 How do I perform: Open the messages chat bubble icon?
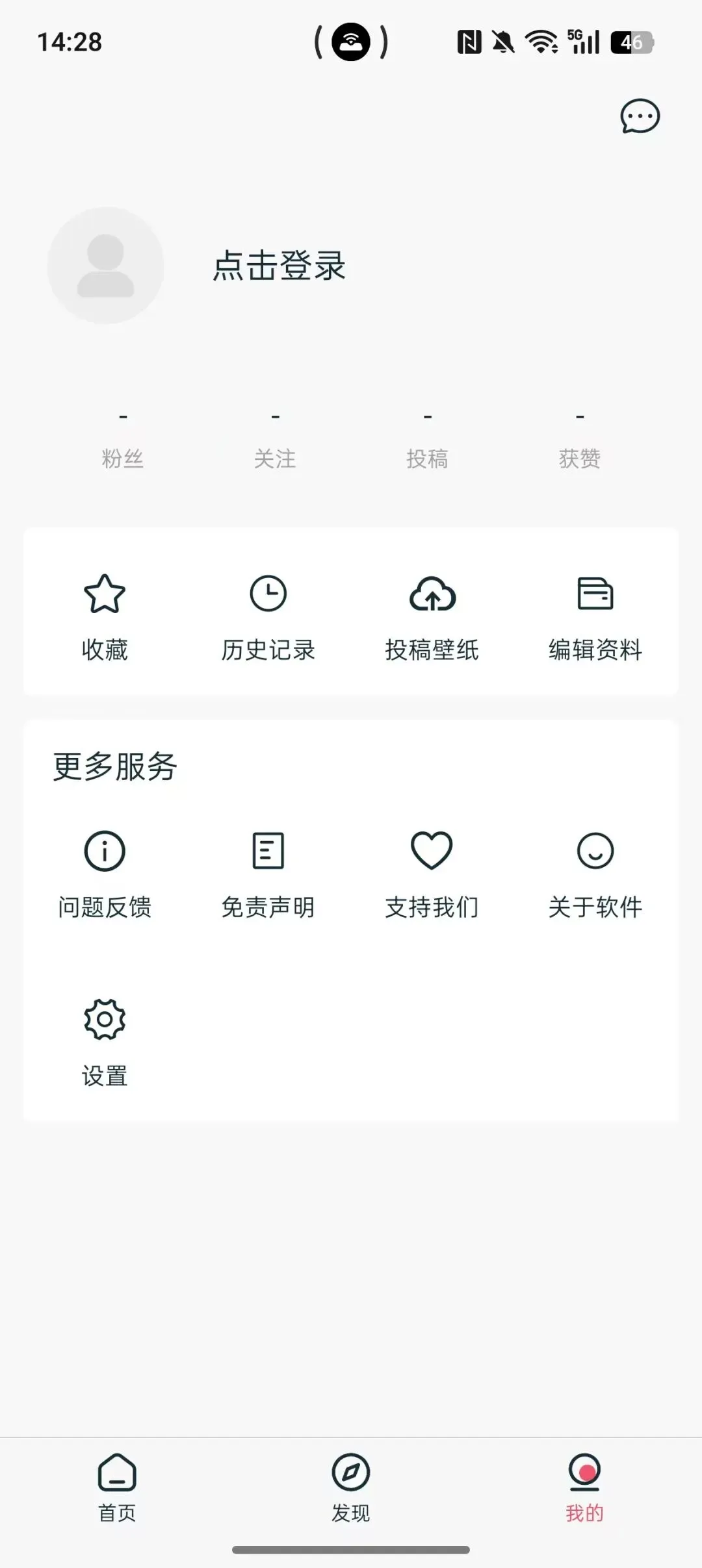click(x=640, y=117)
